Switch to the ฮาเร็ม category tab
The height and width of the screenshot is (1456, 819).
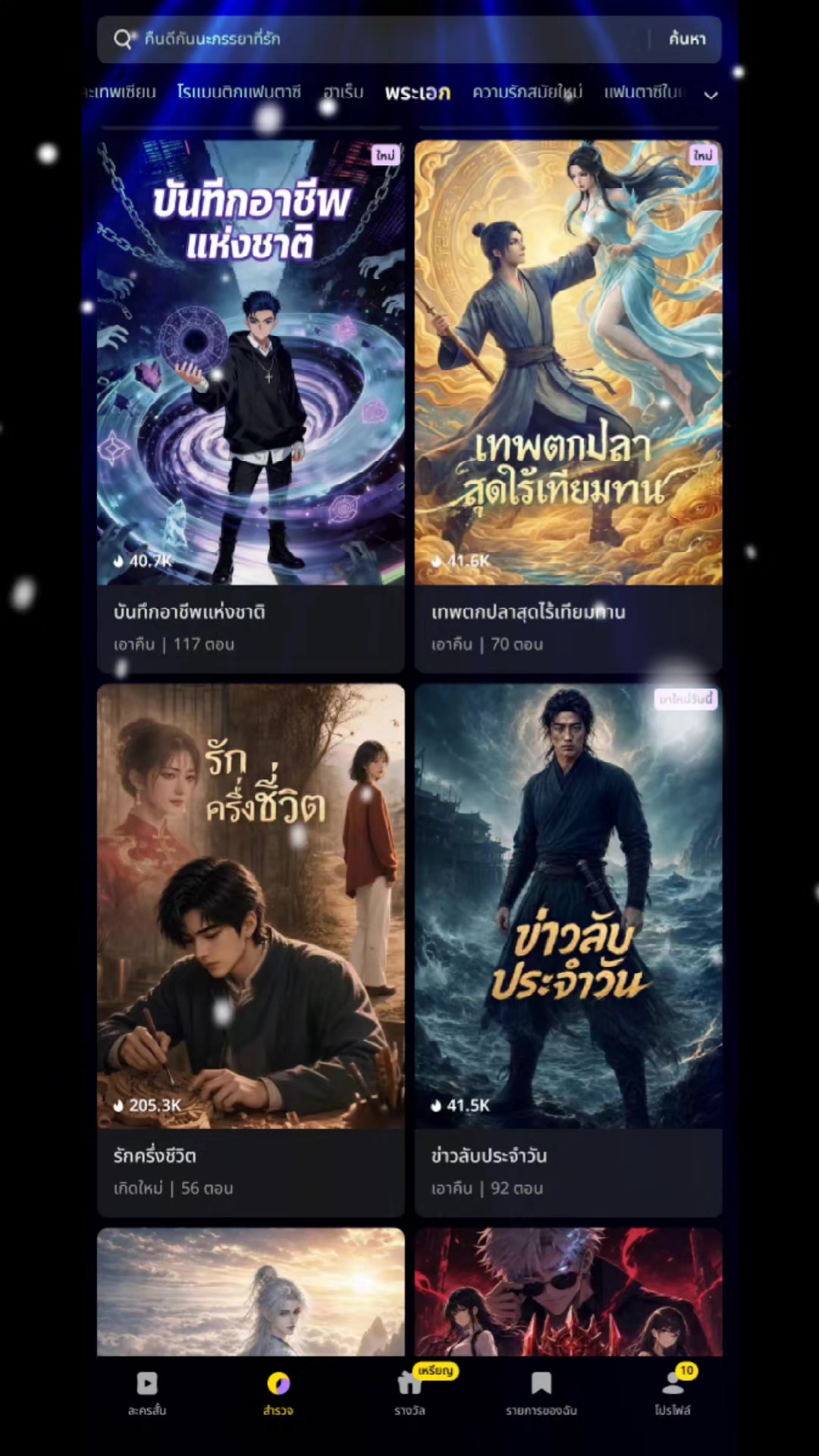pyautogui.click(x=344, y=93)
